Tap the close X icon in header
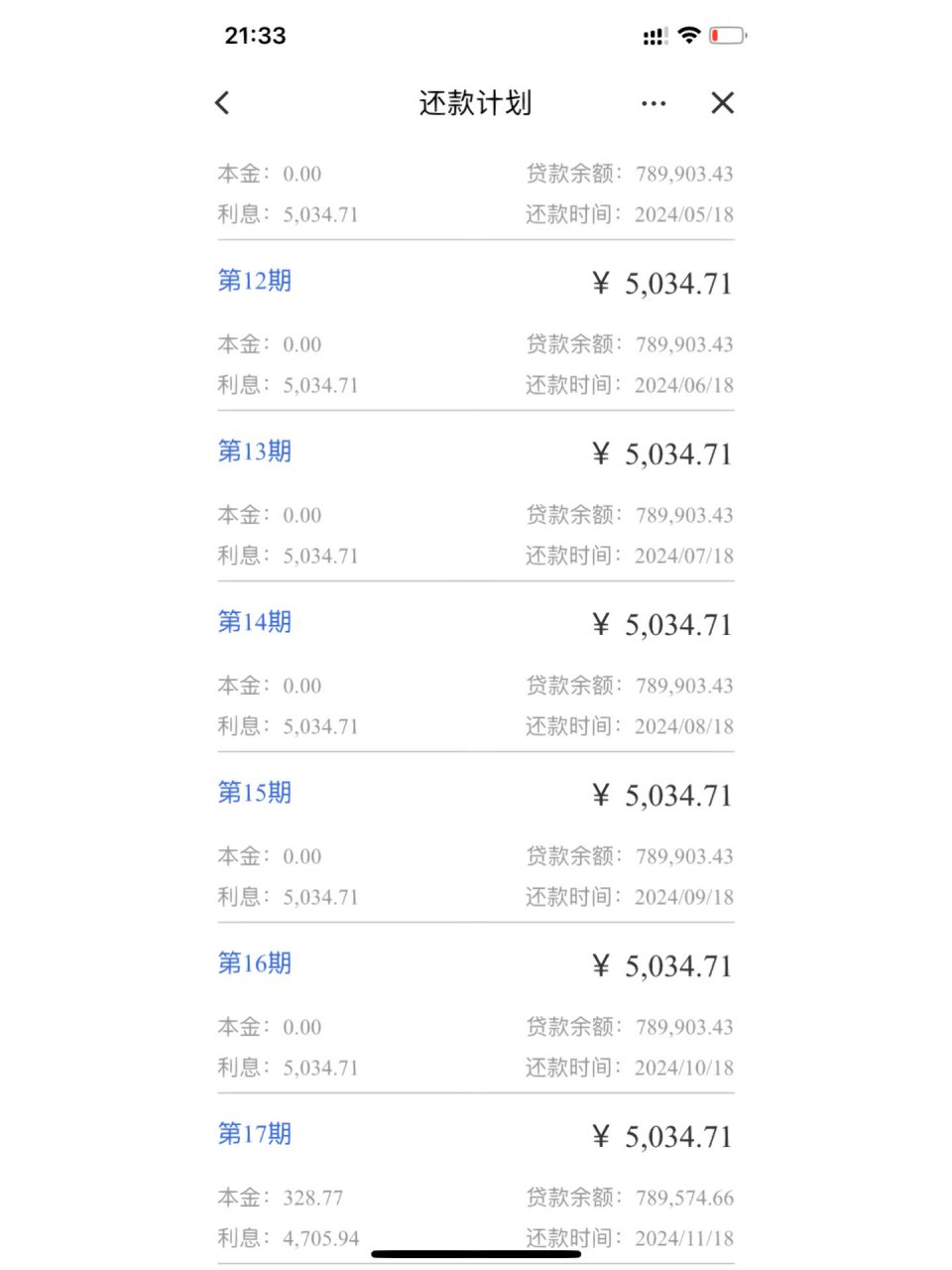 (723, 103)
